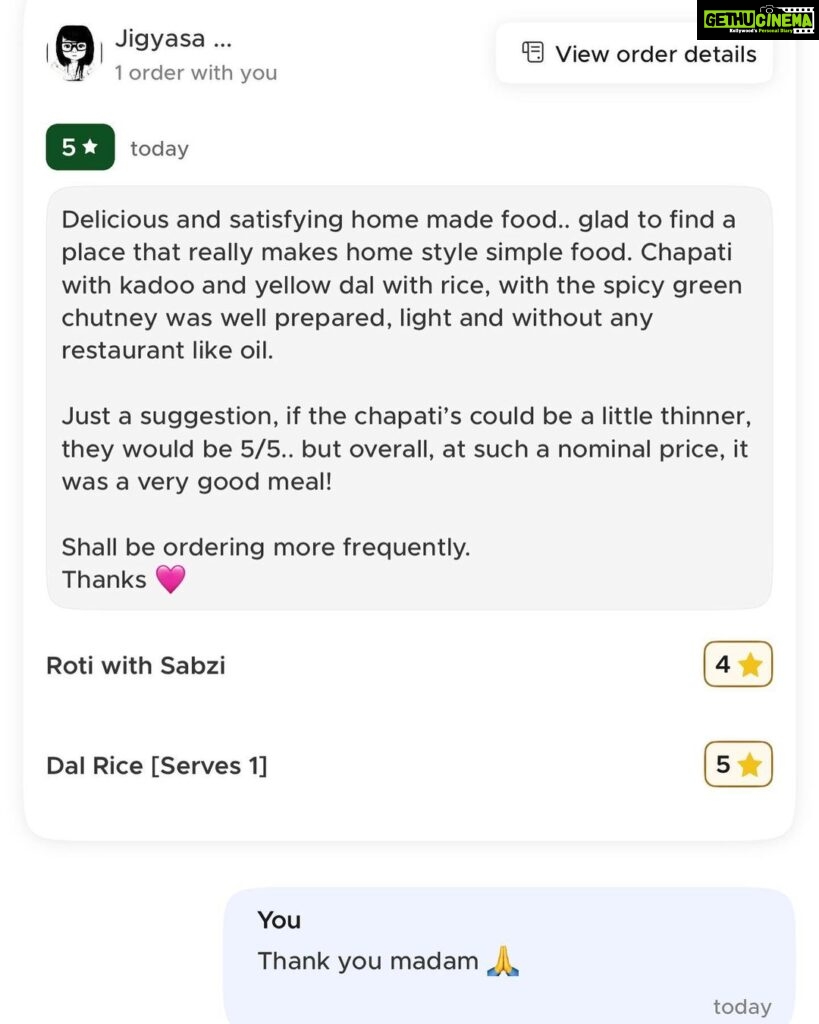The width and height of the screenshot is (819, 1024).
Task: Open View order details
Action: (640, 54)
